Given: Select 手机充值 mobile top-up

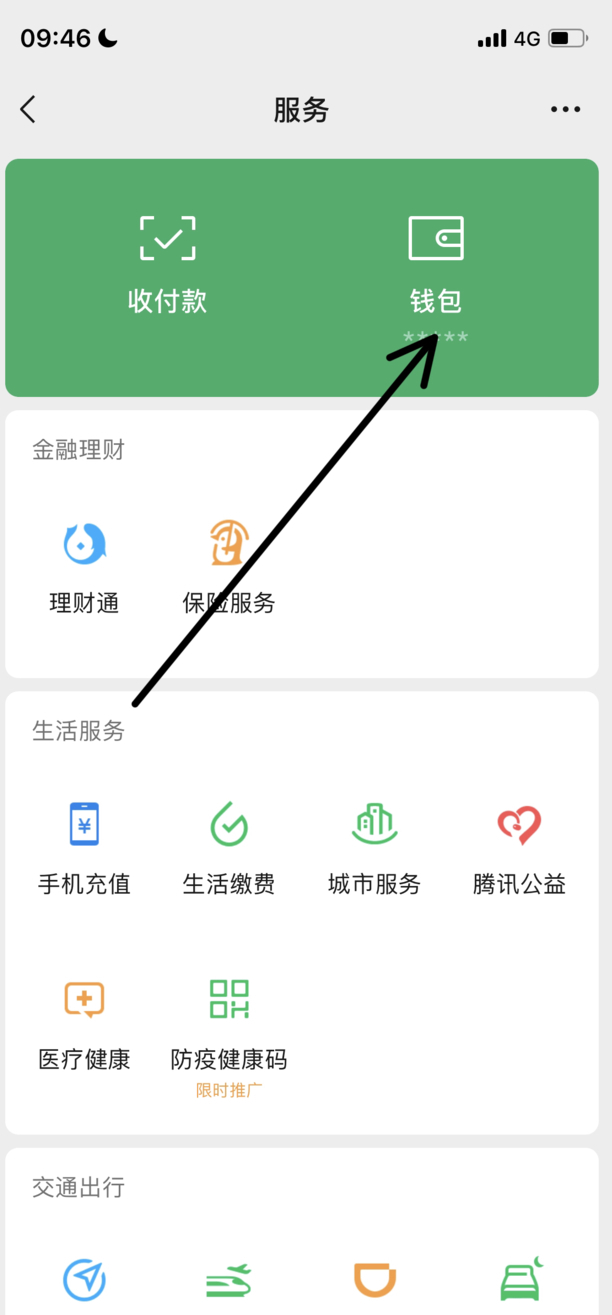Looking at the screenshot, I should [x=84, y=848].
